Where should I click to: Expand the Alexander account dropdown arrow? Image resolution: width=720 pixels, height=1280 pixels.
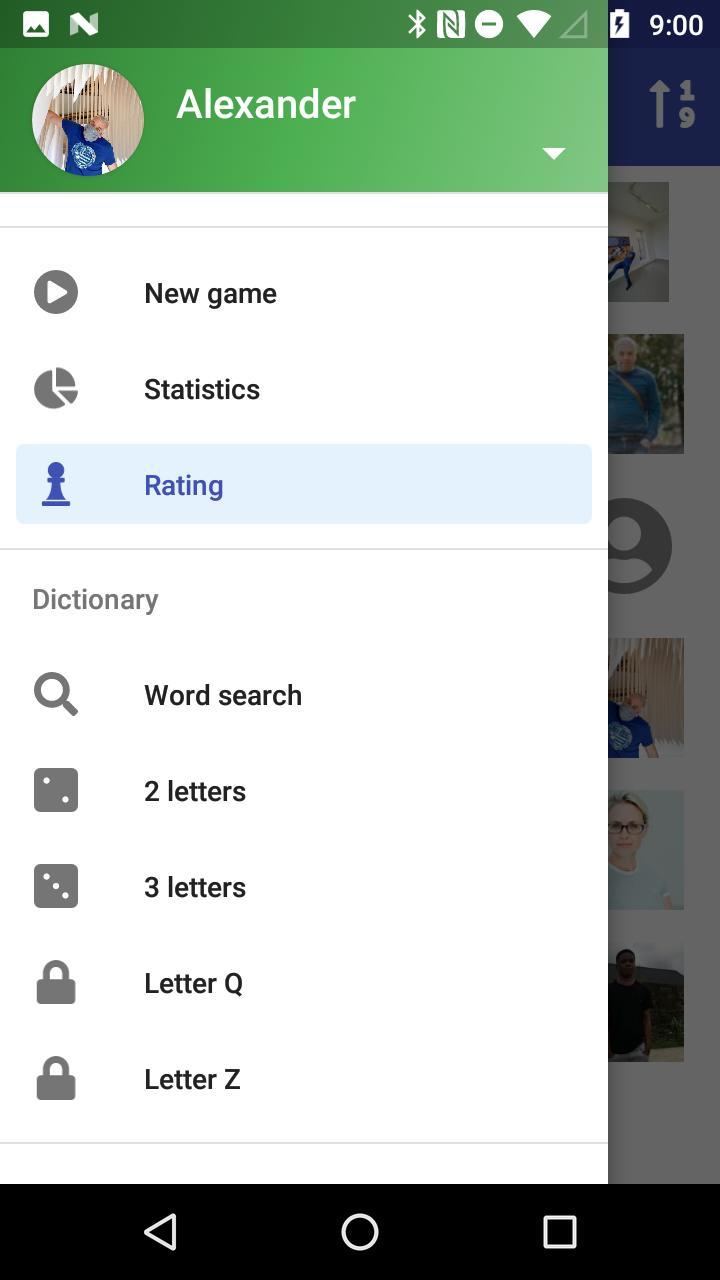coord(553,153)
